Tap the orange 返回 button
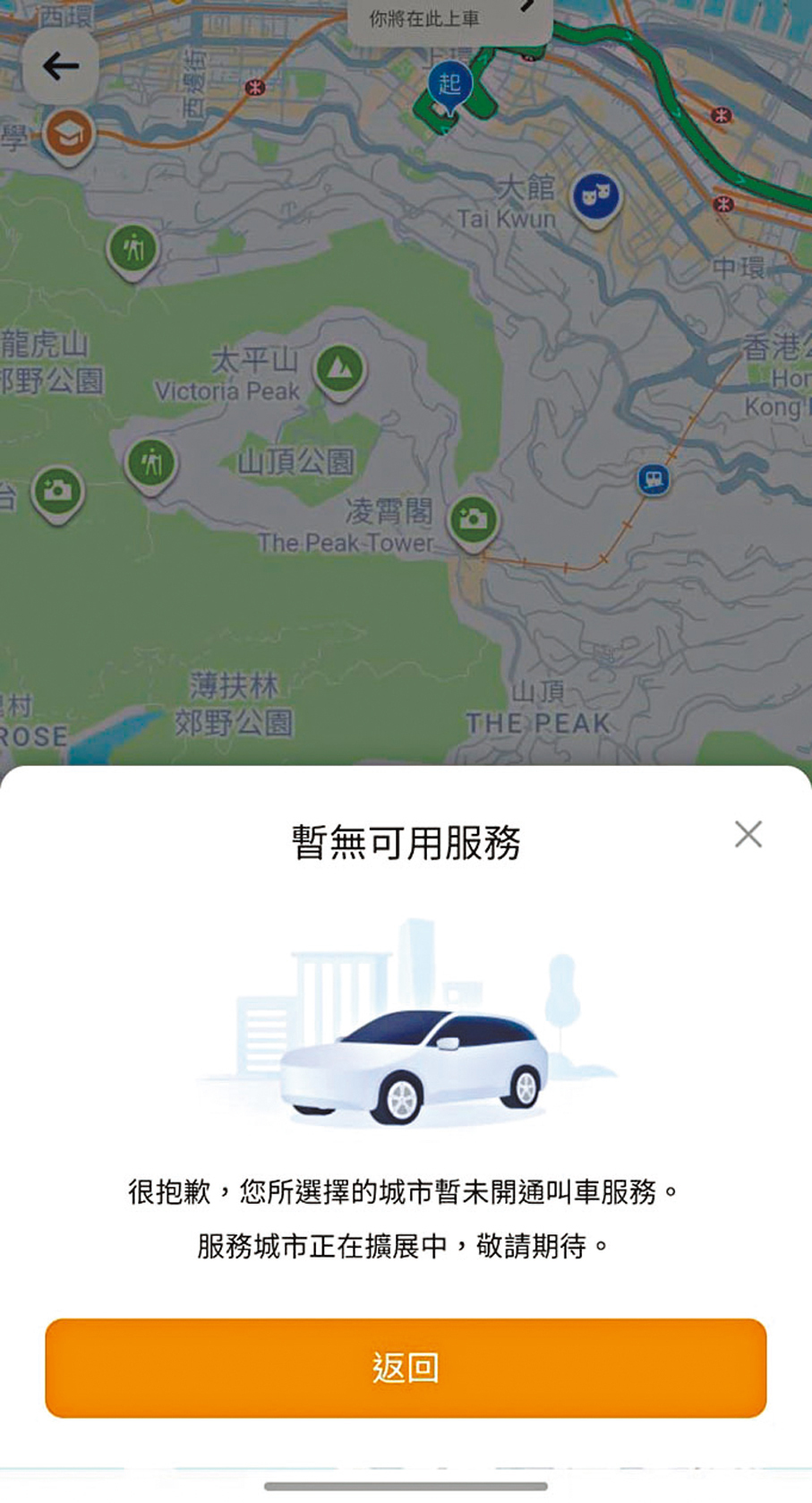The width and height of the screenshot is (812, 1503). [x=406, y=1368]
